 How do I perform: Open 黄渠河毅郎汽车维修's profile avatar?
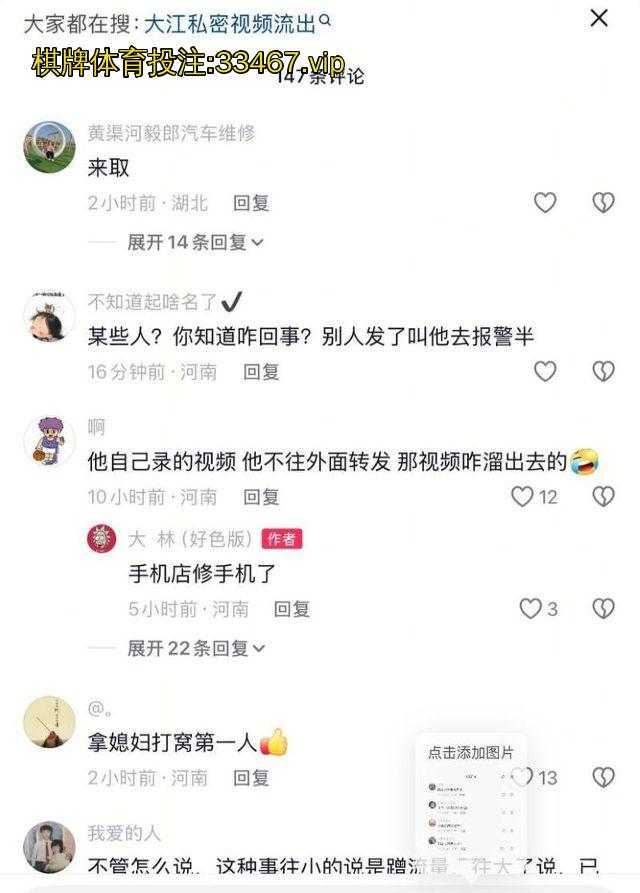point(49,147)
